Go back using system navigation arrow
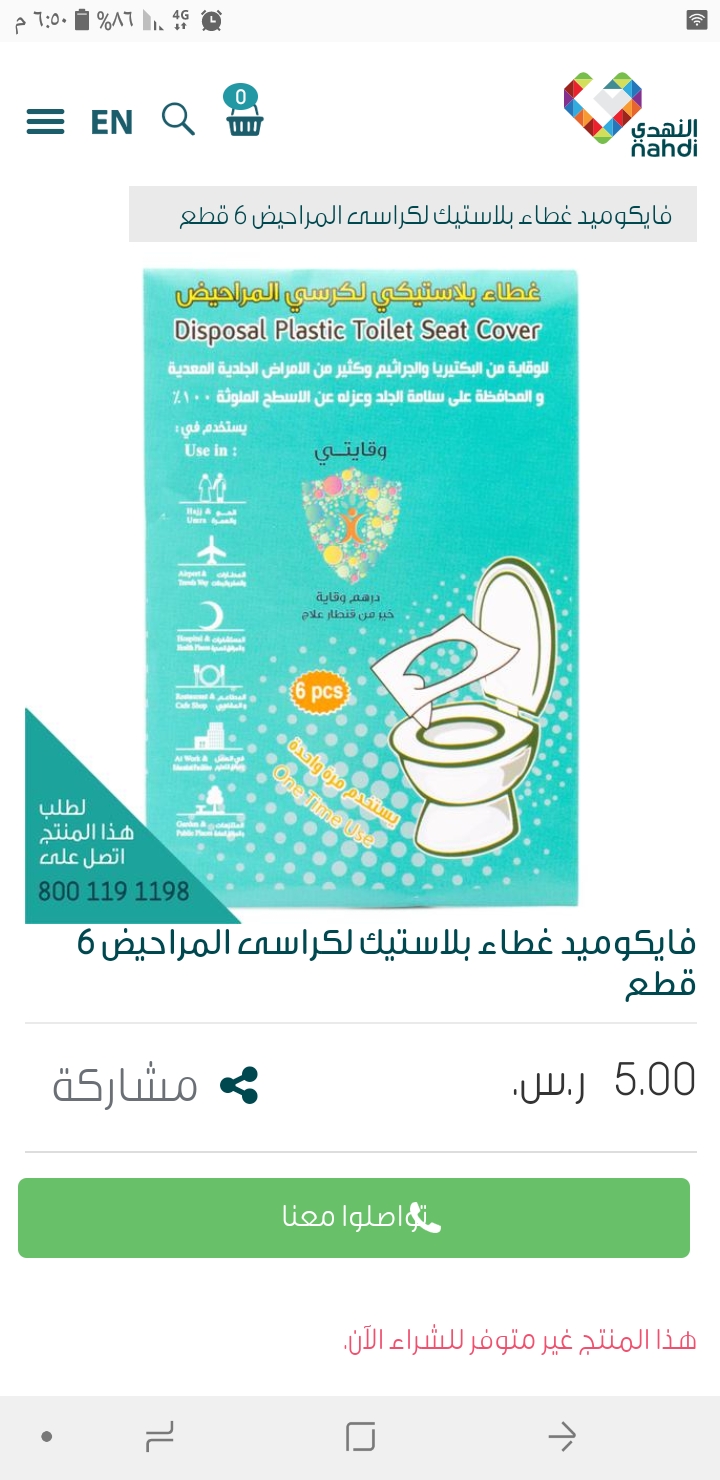This screenshot has width=720, height=1480. [x=562, y=1437]
